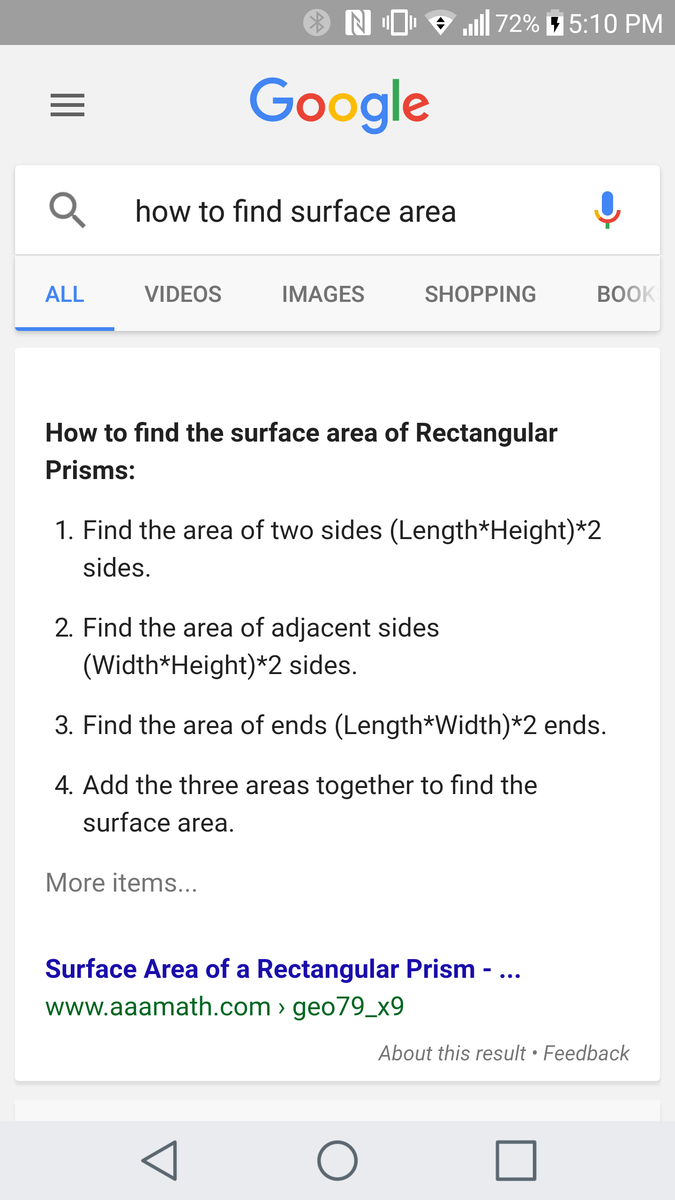Open About this result info

452,1053
